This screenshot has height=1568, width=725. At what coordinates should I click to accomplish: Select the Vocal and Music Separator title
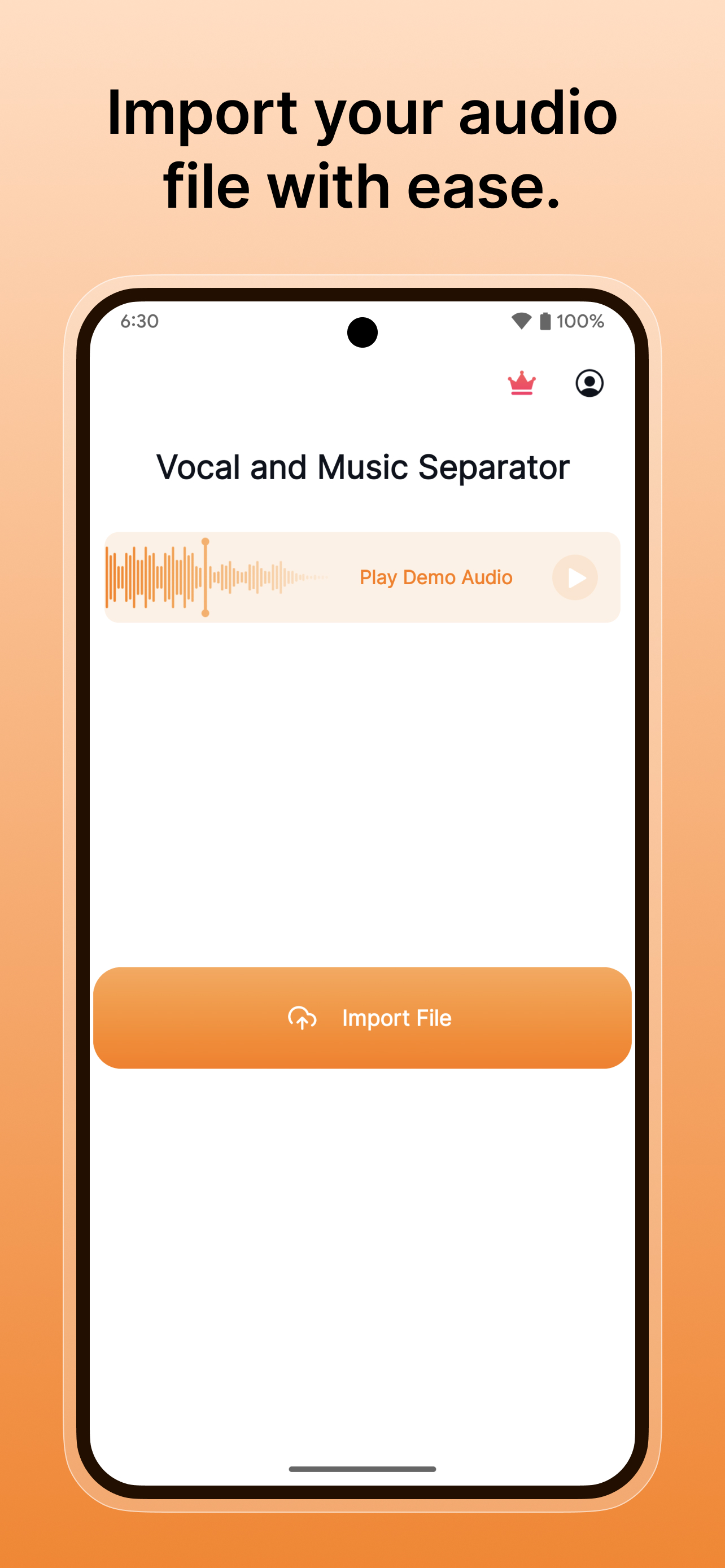(x=362, y=467)
